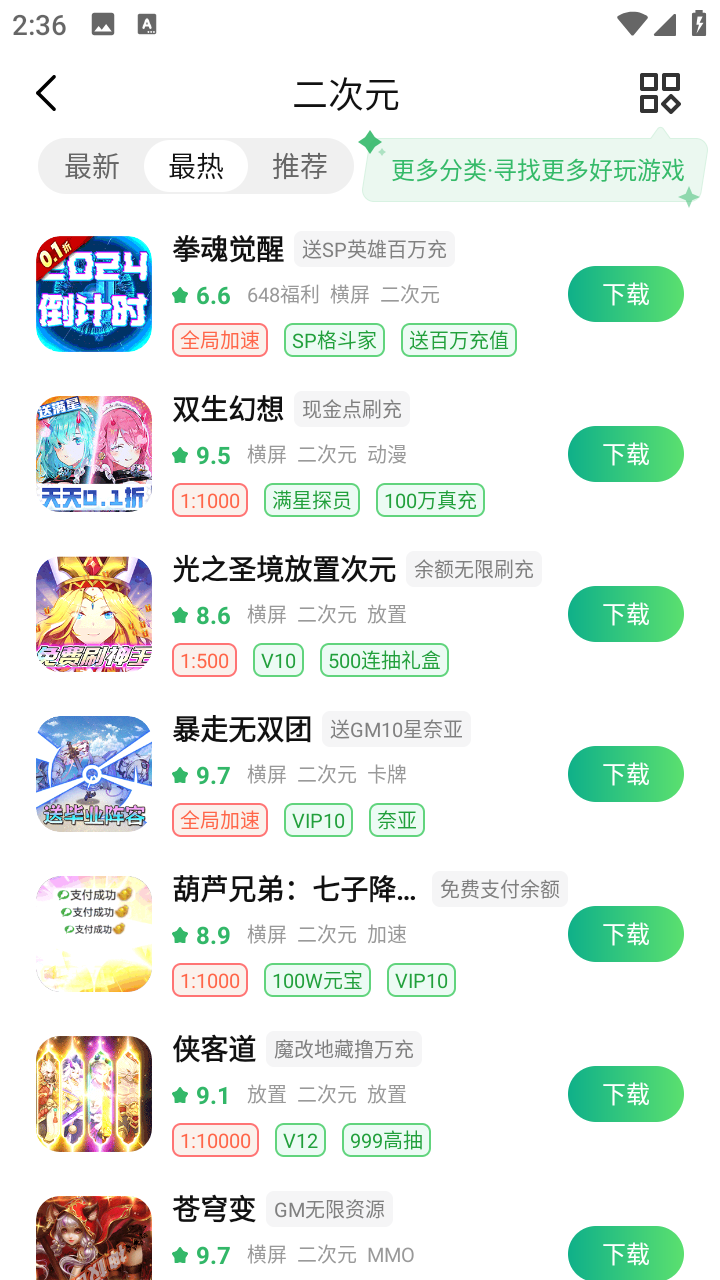Tap the V12 tag under 侠客道
This screenshot has width=720, height=1280.
click(x=300, y=1140)
